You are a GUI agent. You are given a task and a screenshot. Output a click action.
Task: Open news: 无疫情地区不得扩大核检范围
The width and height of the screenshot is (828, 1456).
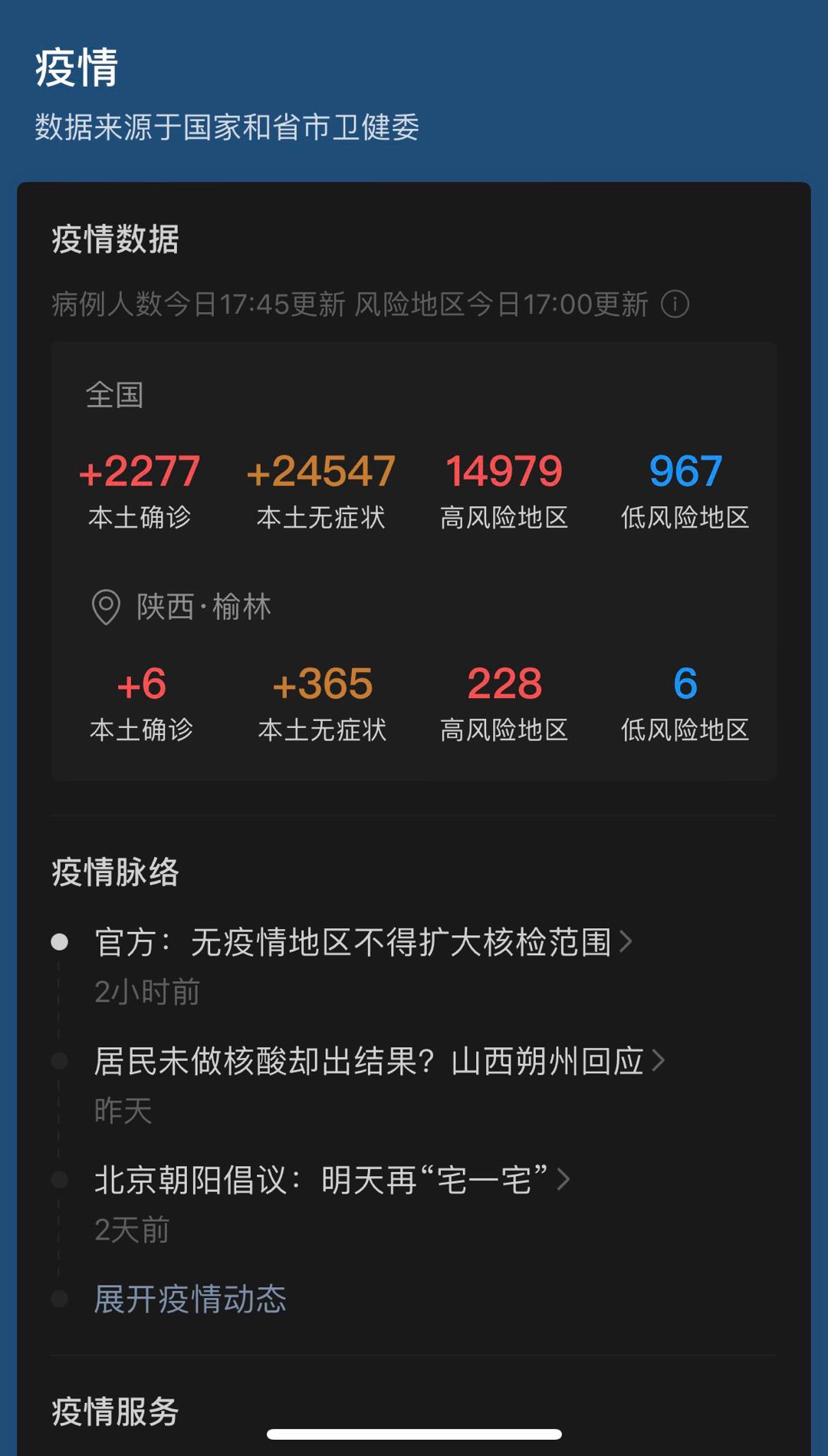(x=363, y=941)
